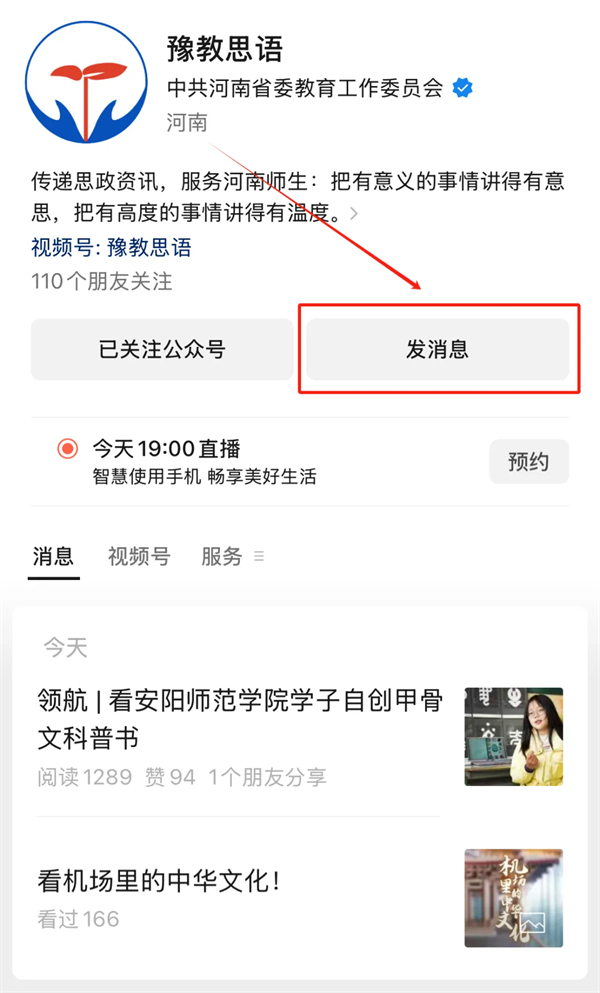Select the 消息 tab

click(x=53, y=557)
